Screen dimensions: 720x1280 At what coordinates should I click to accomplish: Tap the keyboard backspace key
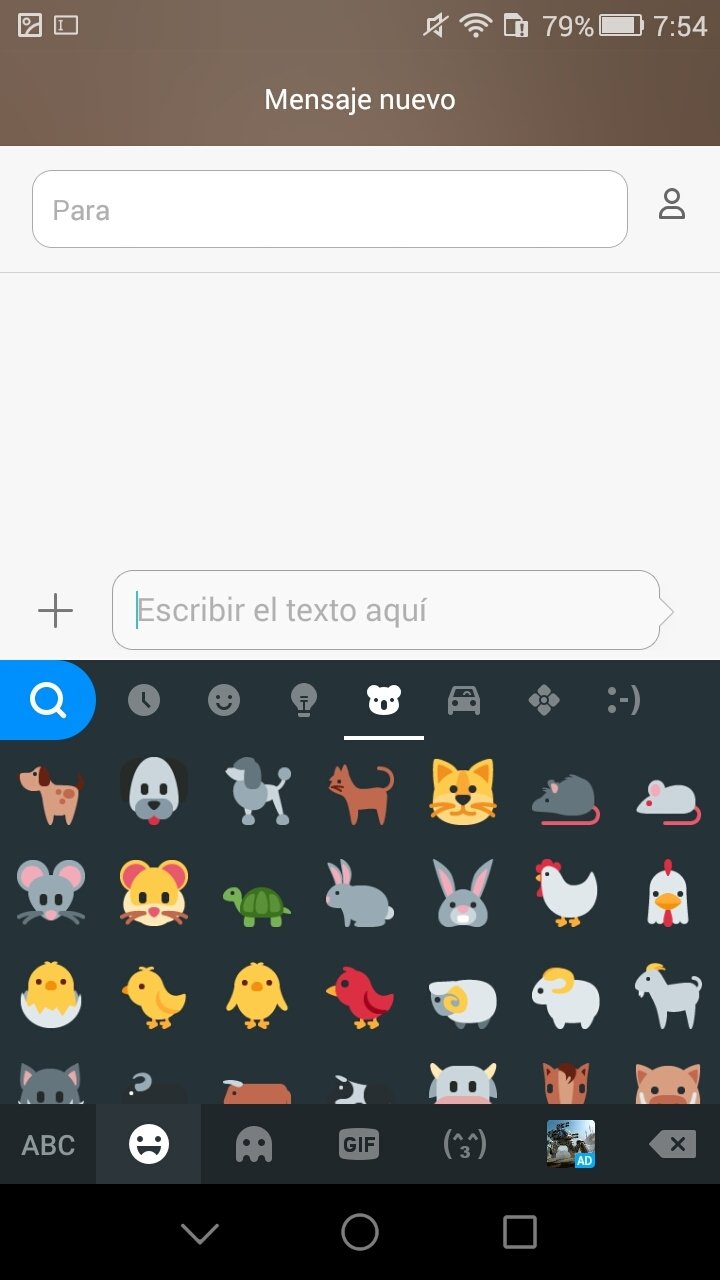pos(673,1144)
